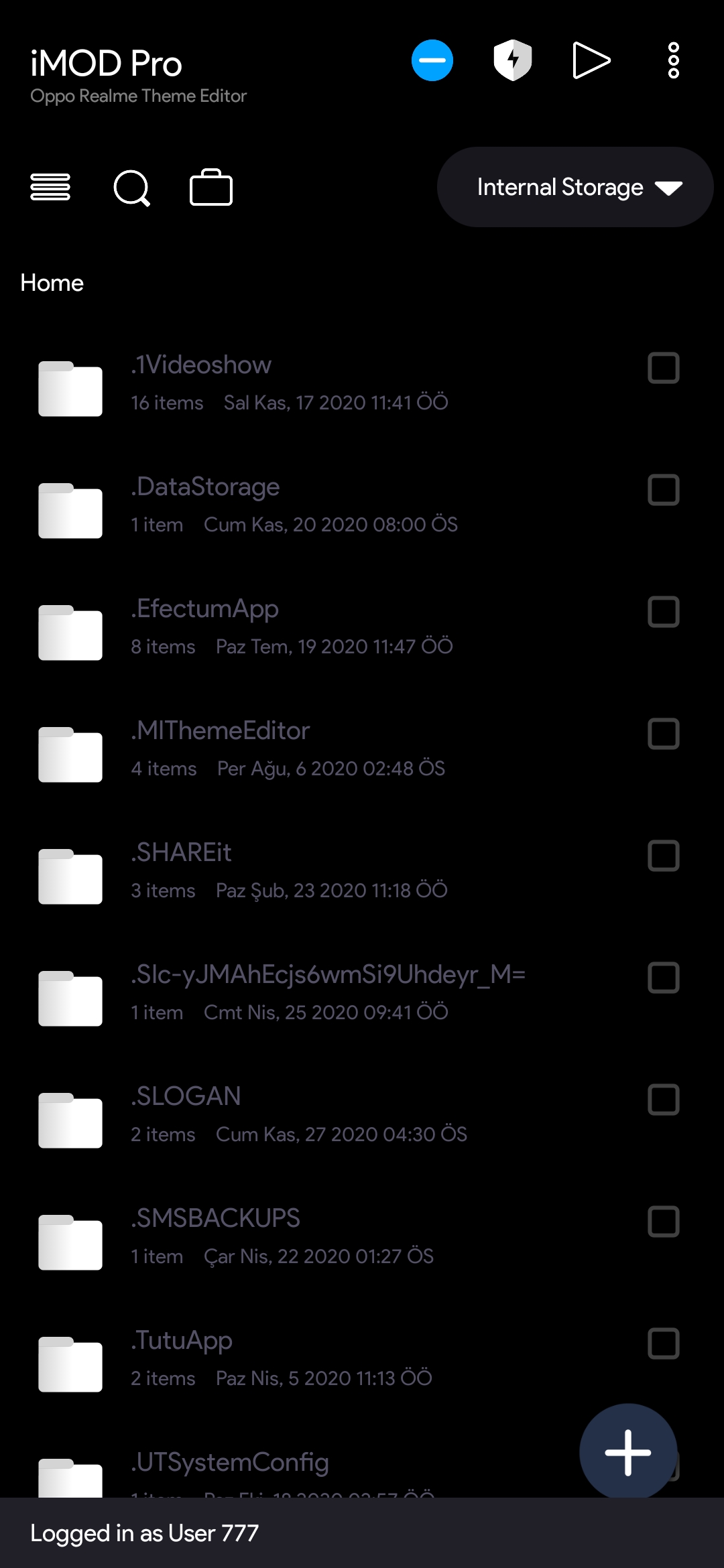Tap the blue minus circle icon

432,60
